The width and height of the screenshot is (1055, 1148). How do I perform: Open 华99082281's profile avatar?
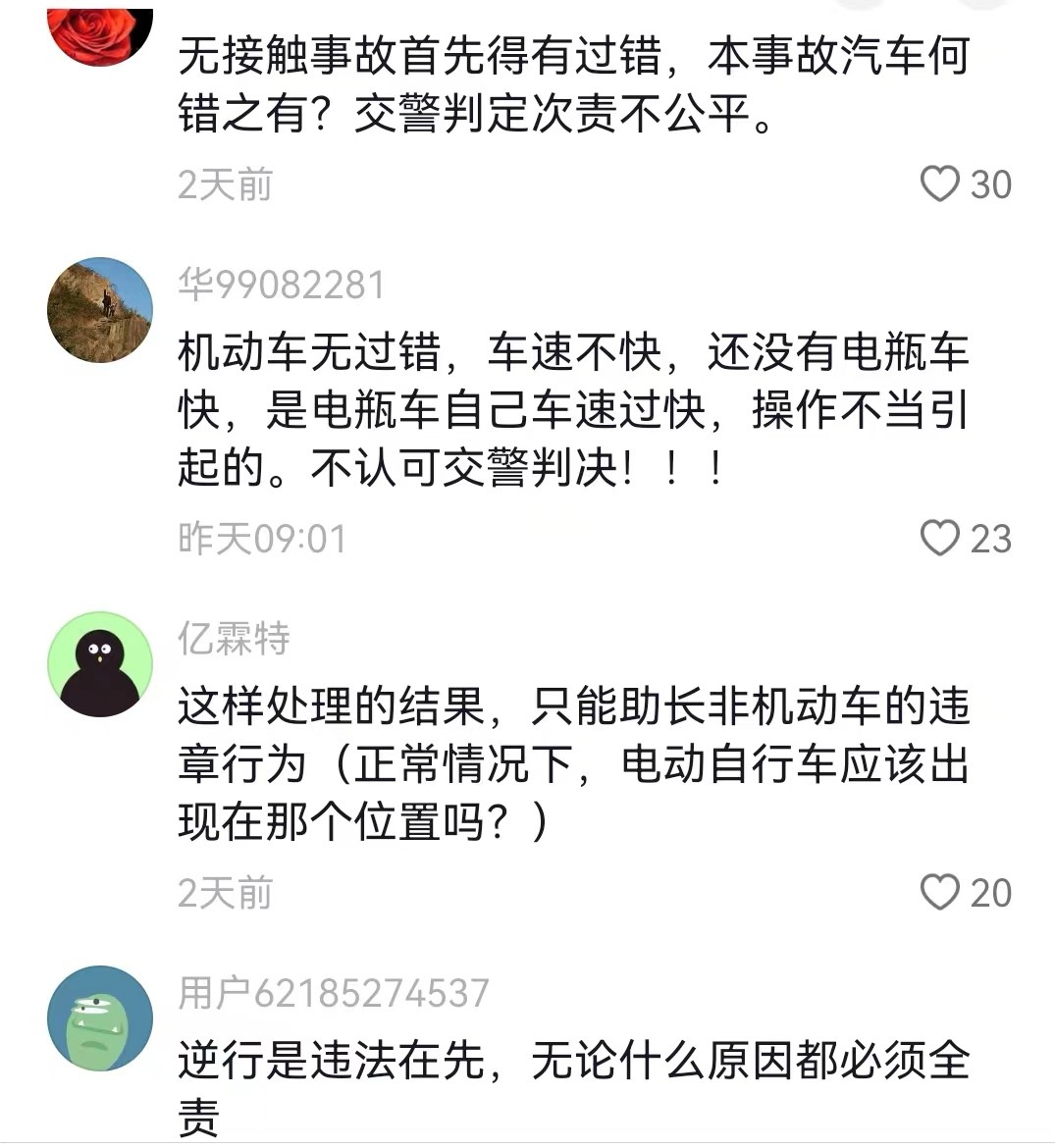(100, 310)
